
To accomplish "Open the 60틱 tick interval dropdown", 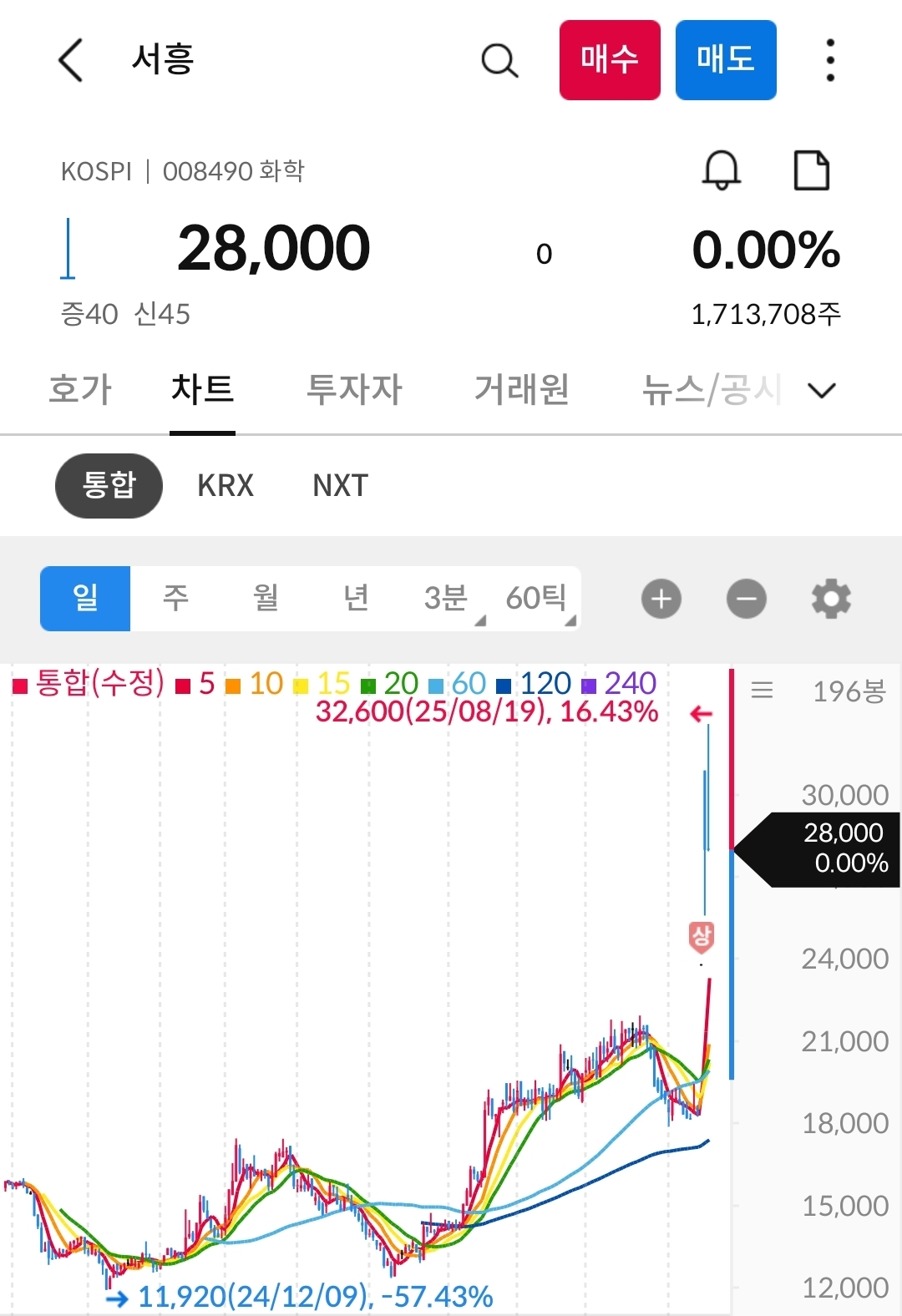I will click(535, 598).
